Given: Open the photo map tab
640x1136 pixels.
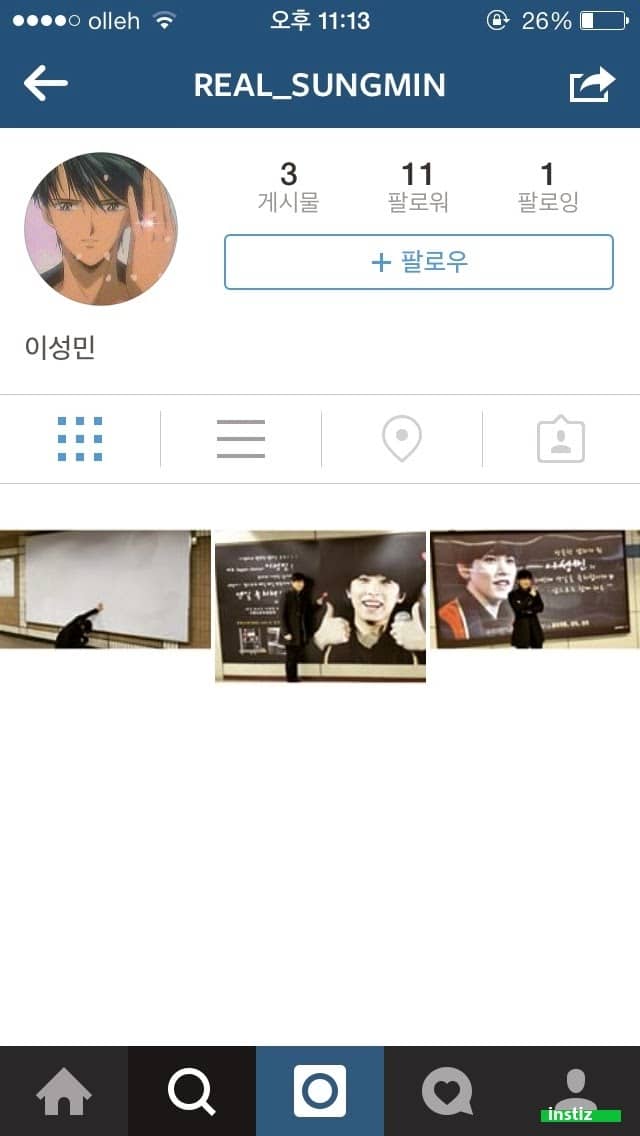Looking at the screenshot, I should tap(402, 439).
